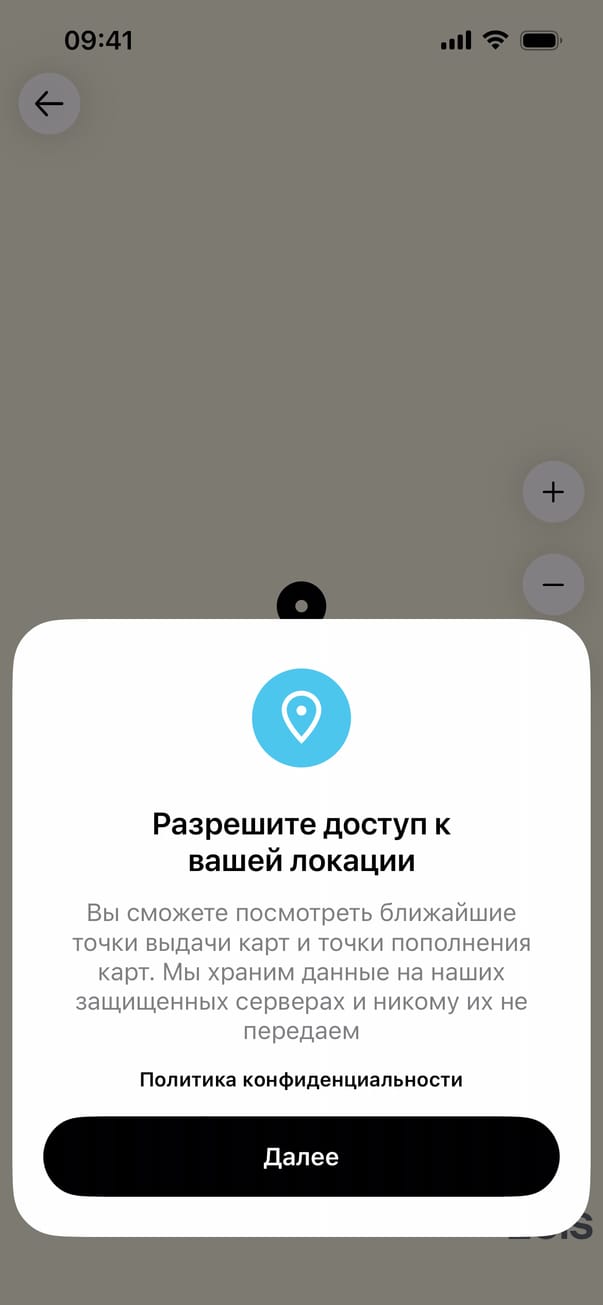Zoom out on the map

553,584
